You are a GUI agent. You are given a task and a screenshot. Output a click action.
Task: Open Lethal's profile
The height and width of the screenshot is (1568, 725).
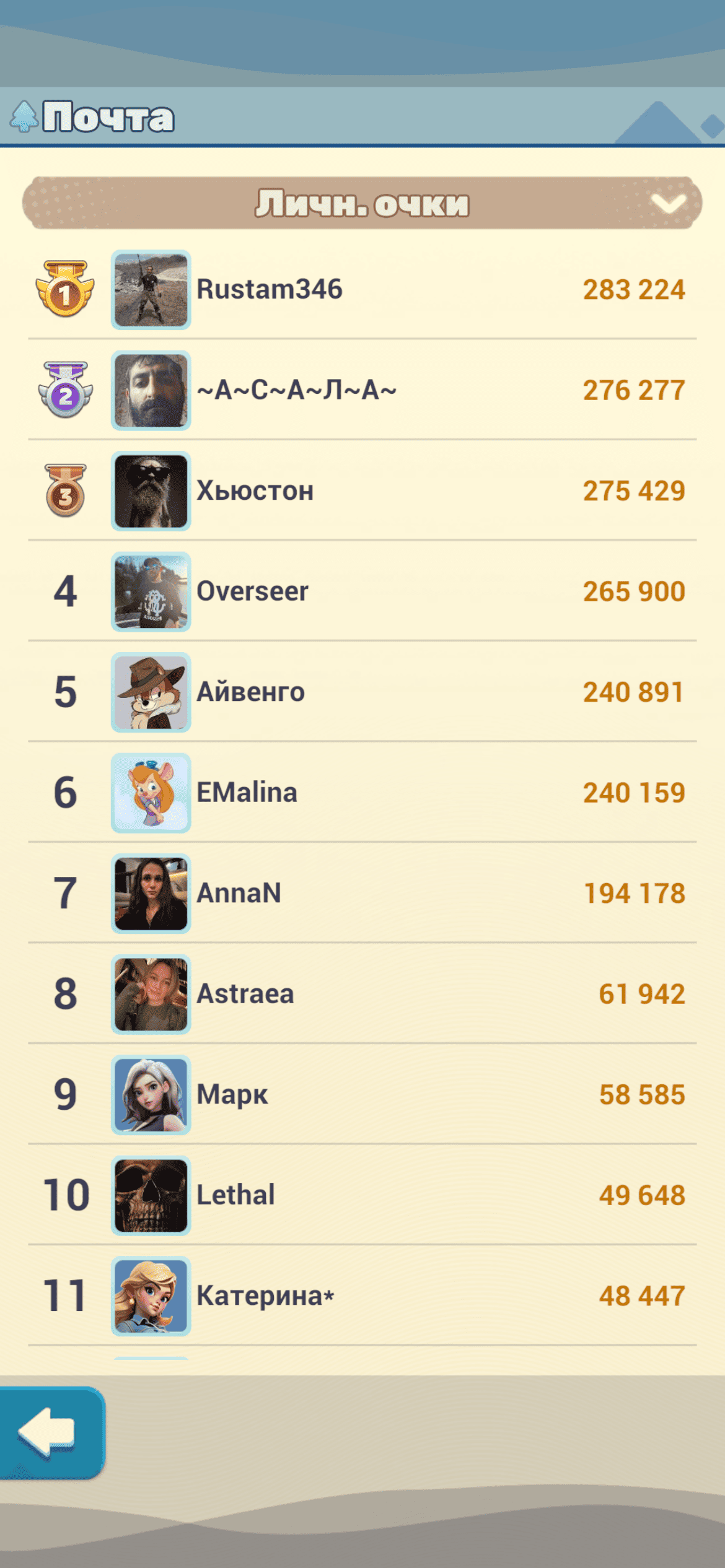pyautogui.click(x=235, y=1196)
